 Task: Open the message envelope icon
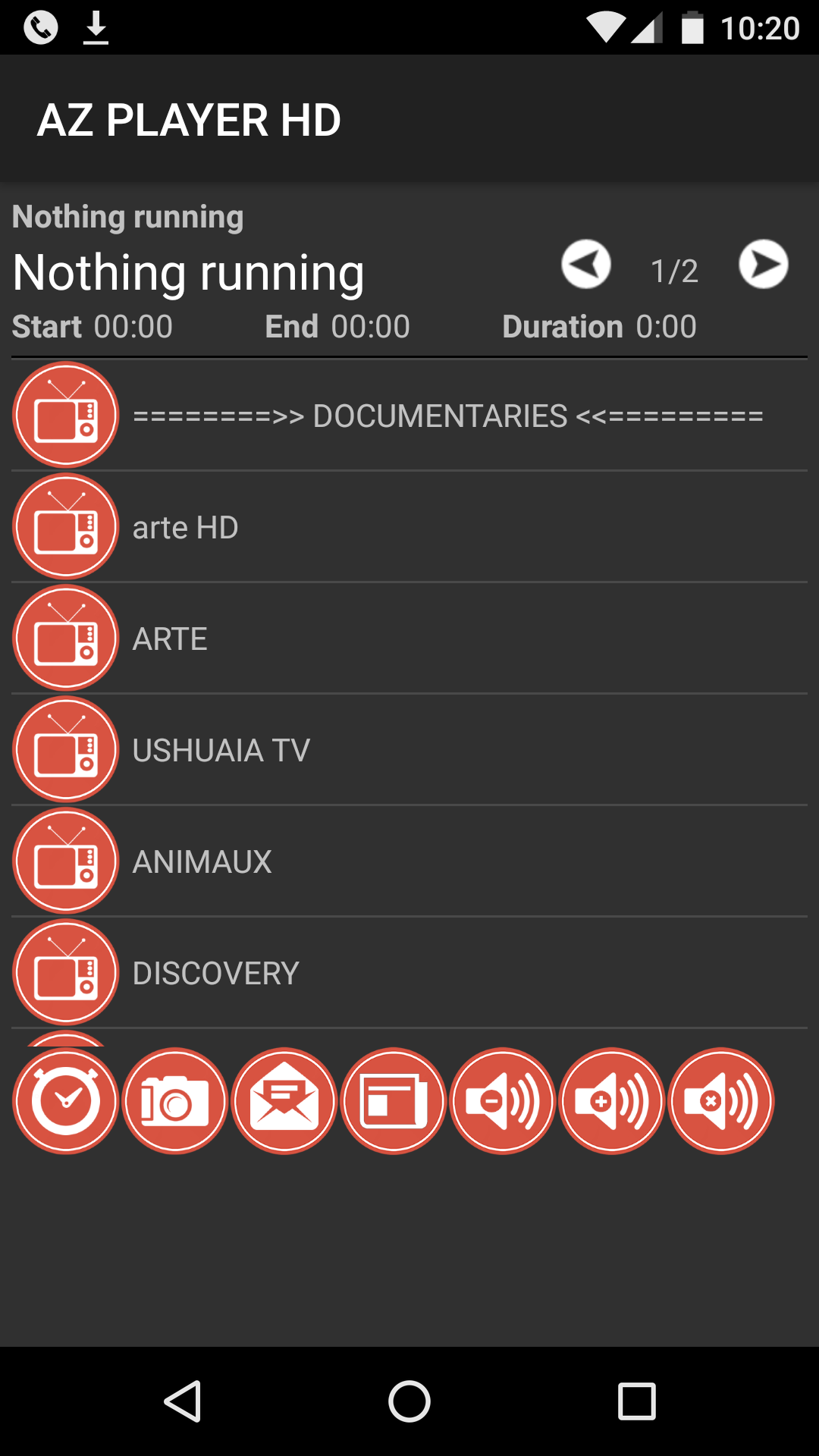point(284,1101)
